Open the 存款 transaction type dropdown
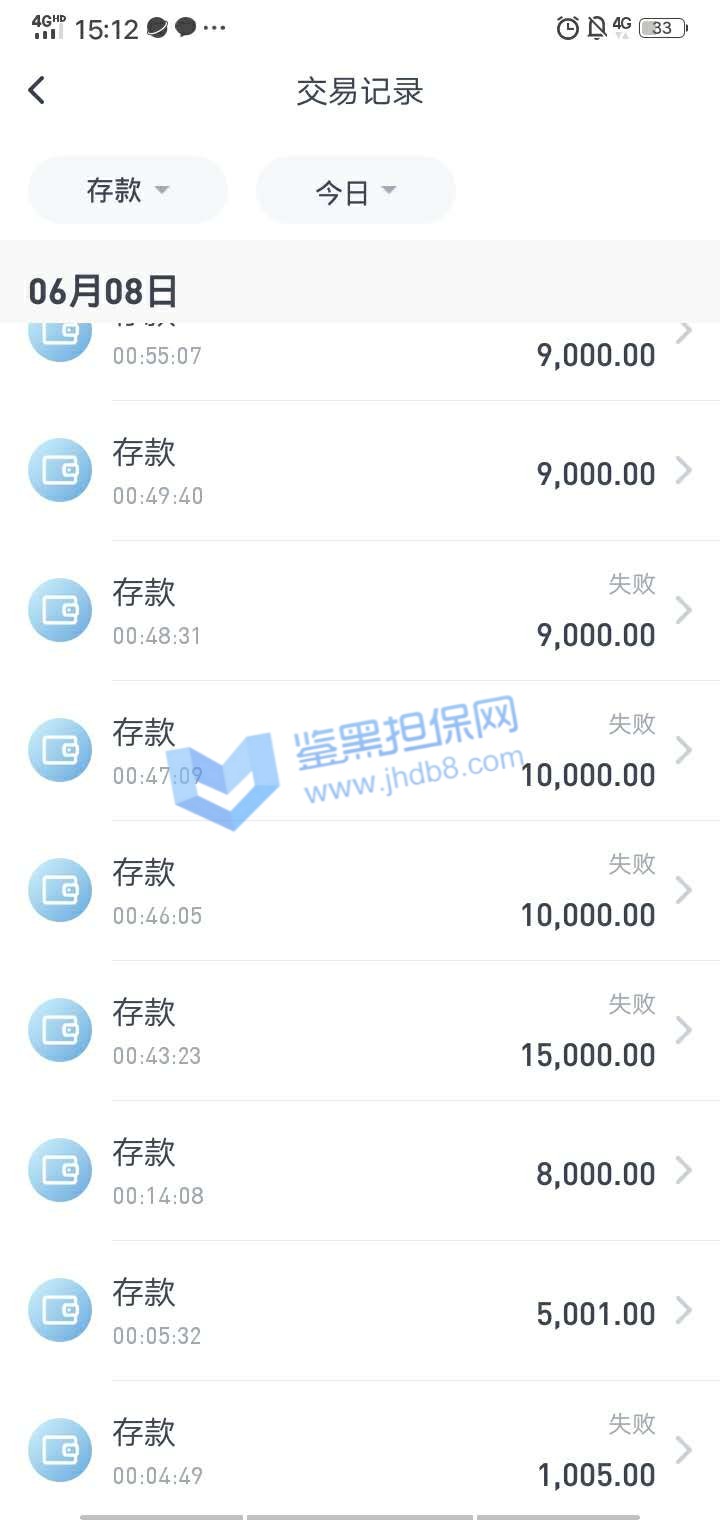Screen dimensions: 720x1520 click(x=128, y=190)
